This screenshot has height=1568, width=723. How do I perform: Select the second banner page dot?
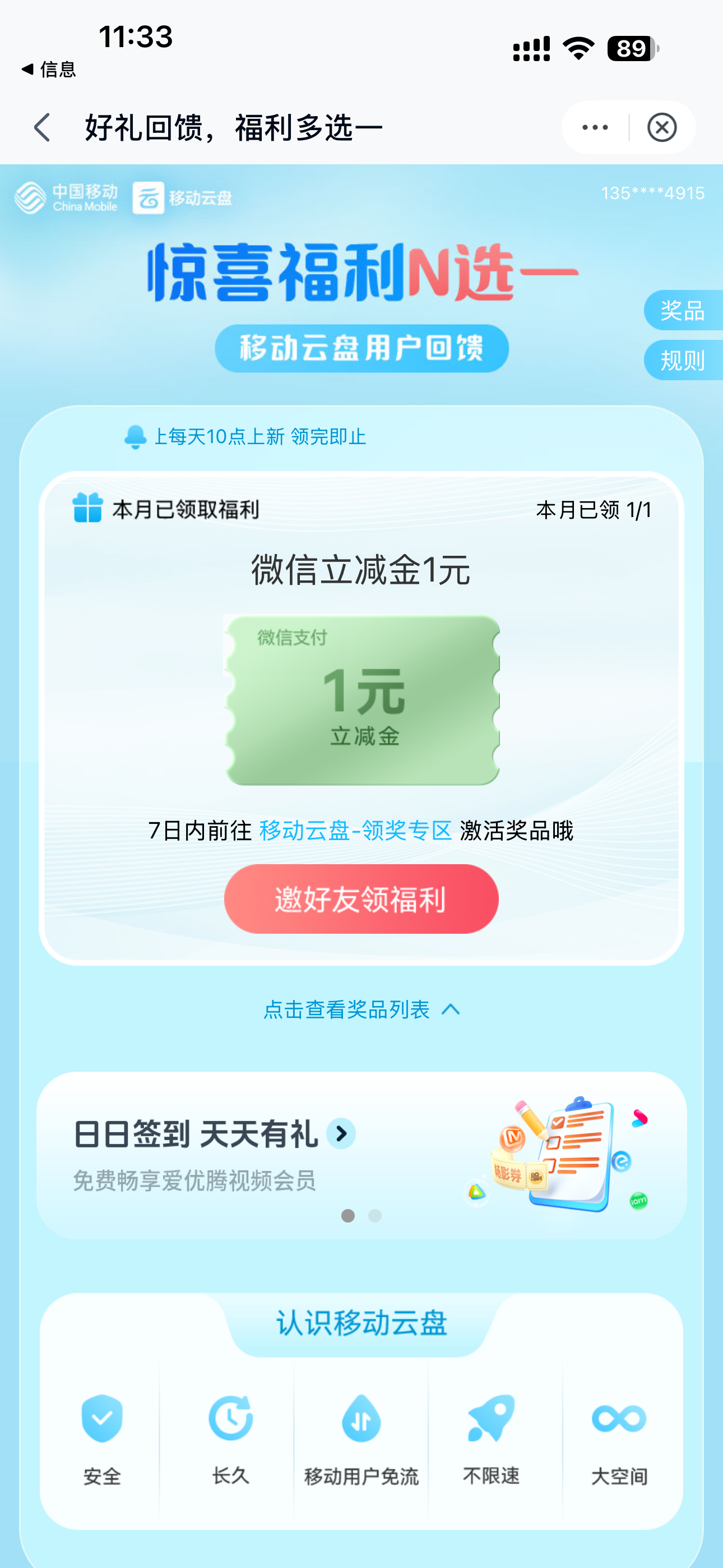[x=375, y=1216]
